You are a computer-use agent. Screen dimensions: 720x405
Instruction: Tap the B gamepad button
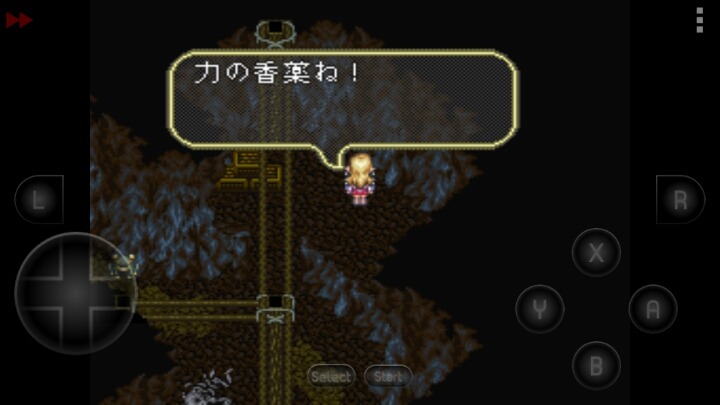click(x=596, y=365)
